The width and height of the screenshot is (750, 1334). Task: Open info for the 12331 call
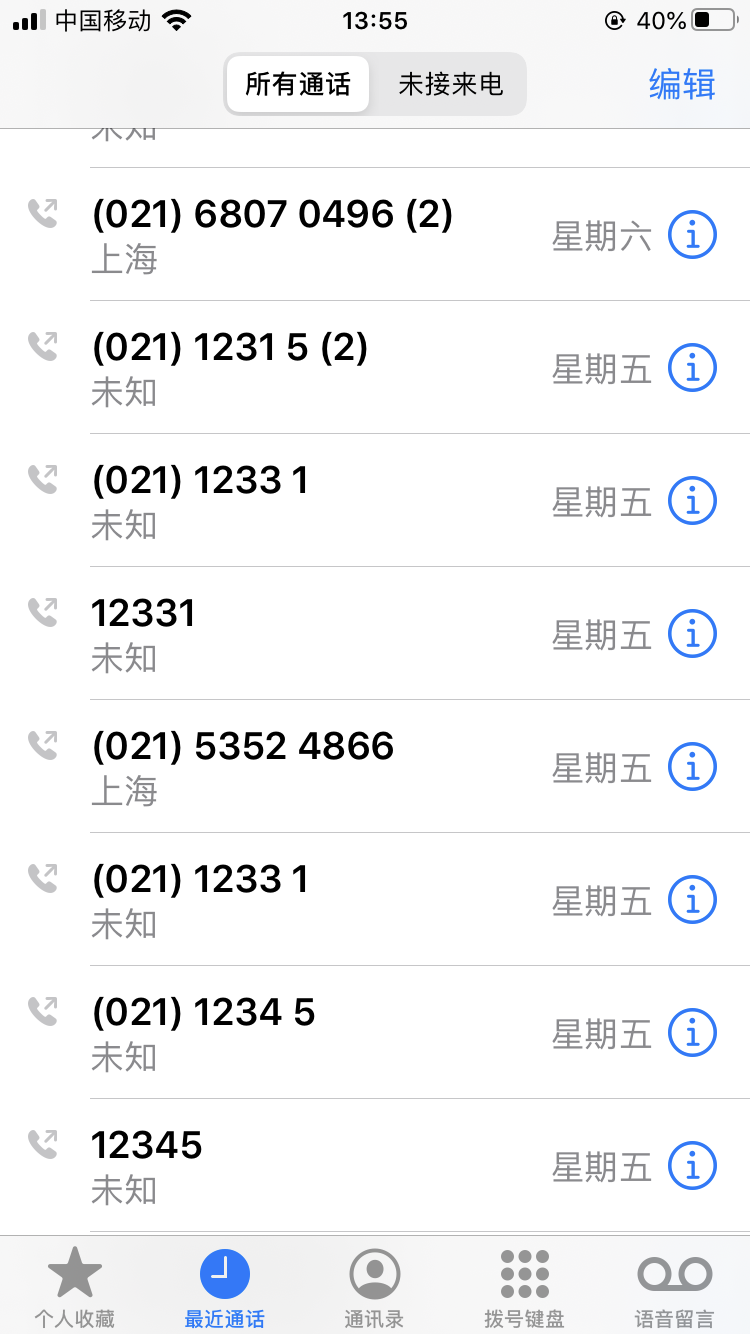click(691, 633)
